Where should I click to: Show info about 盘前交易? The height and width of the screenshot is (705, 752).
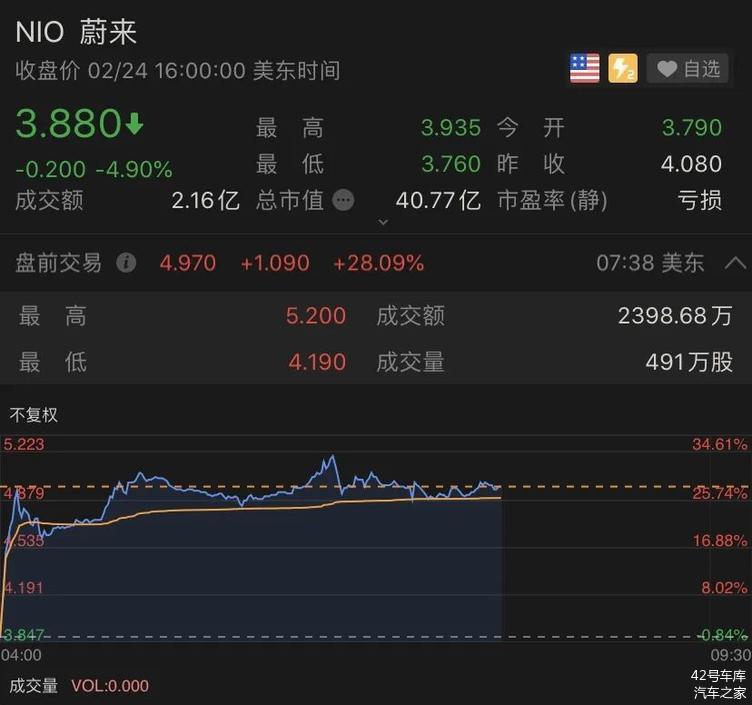(126, 263)
